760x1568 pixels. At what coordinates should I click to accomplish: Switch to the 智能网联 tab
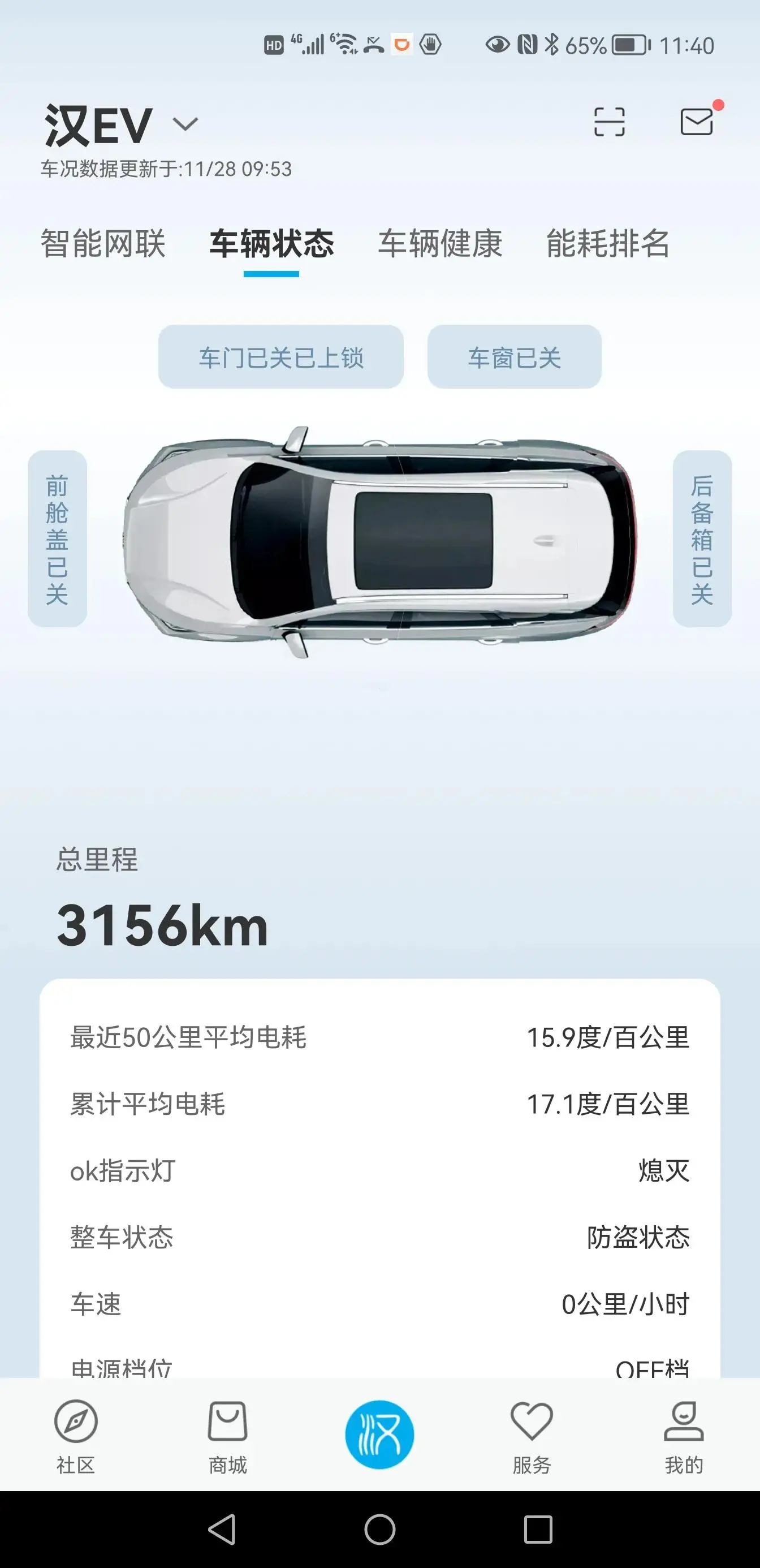[x=103, y=244]
